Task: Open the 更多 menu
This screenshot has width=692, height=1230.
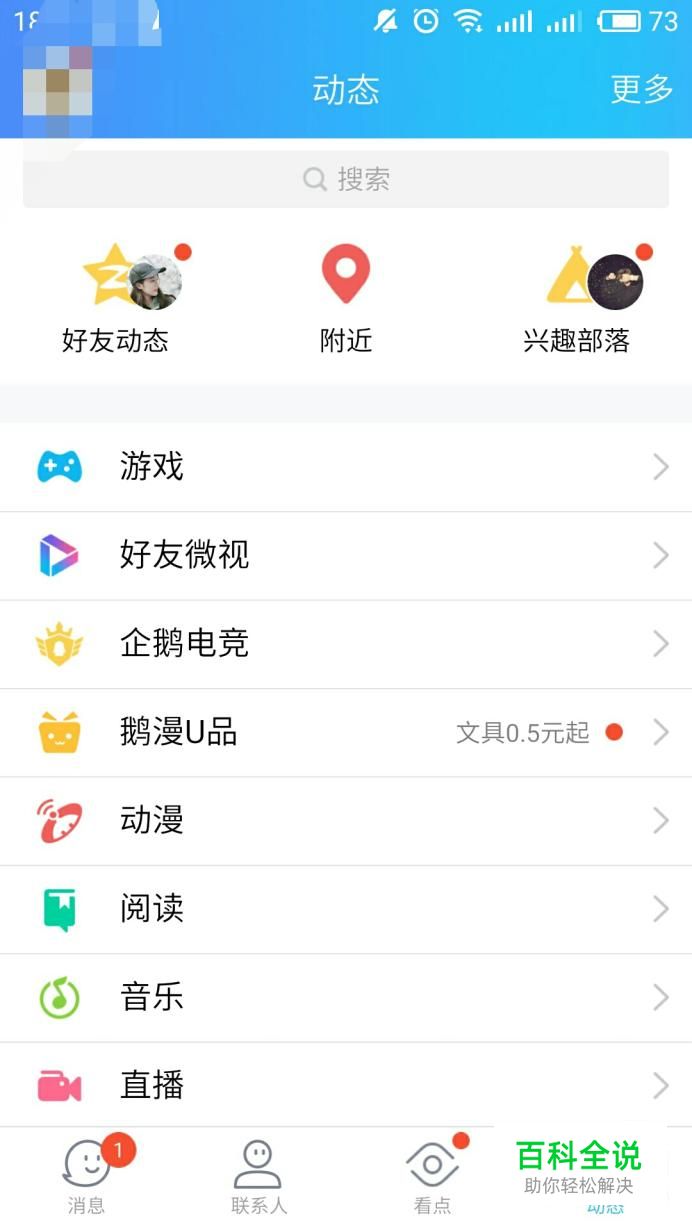Action: tap(642, 89)
